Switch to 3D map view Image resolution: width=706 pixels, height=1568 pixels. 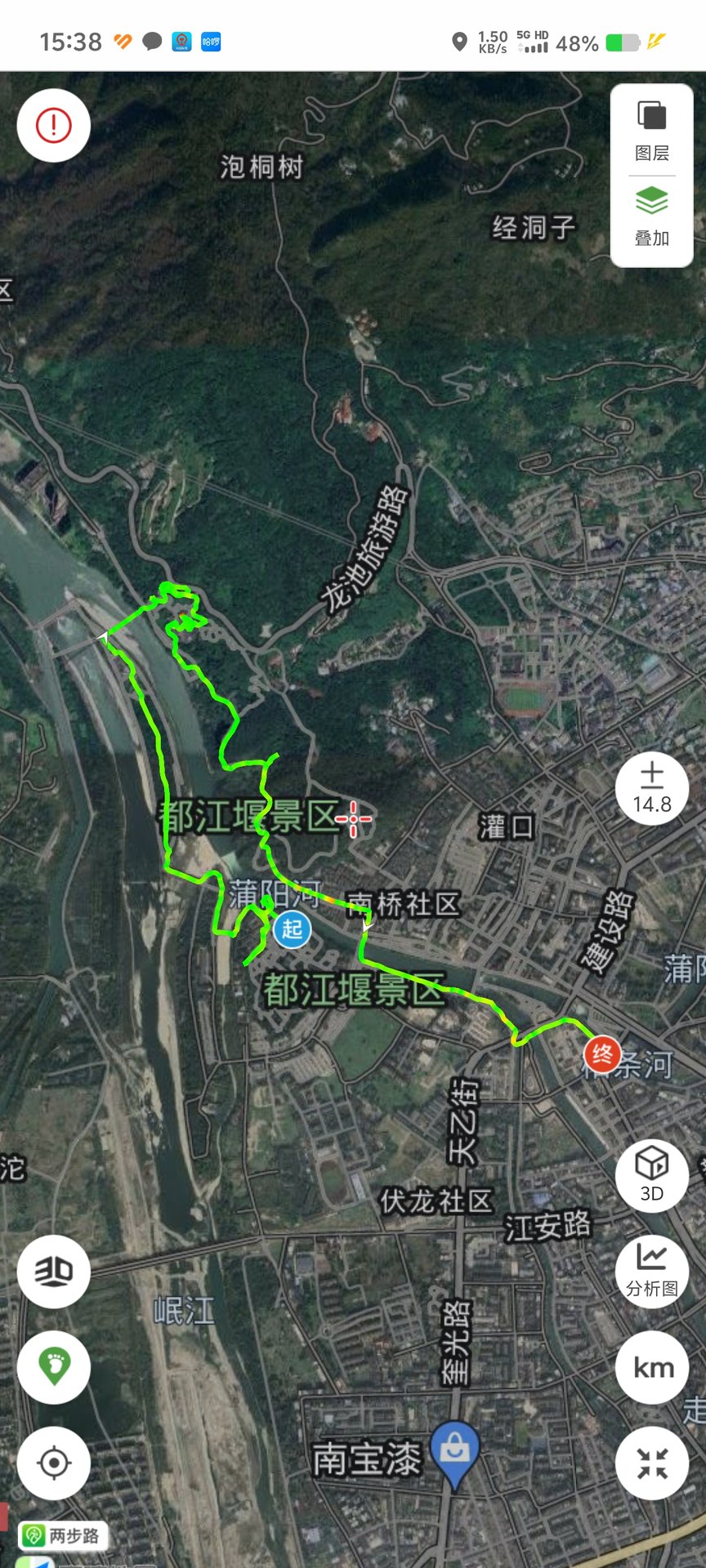pos(652,1175)
